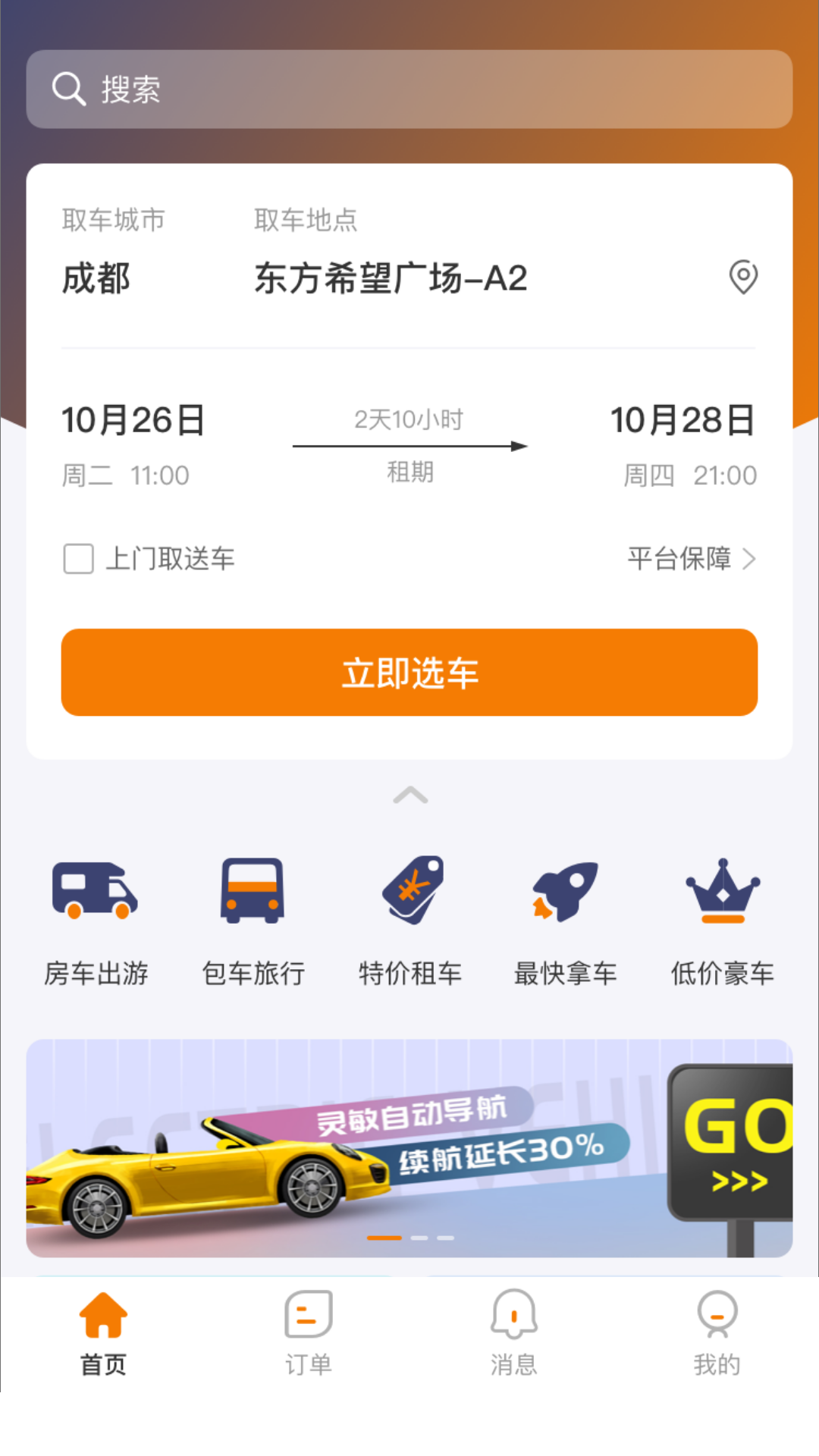The height and width of the screenshot is (1456, 819).
Task: Switch to the 我的 tab
Action: [717, 1333]
